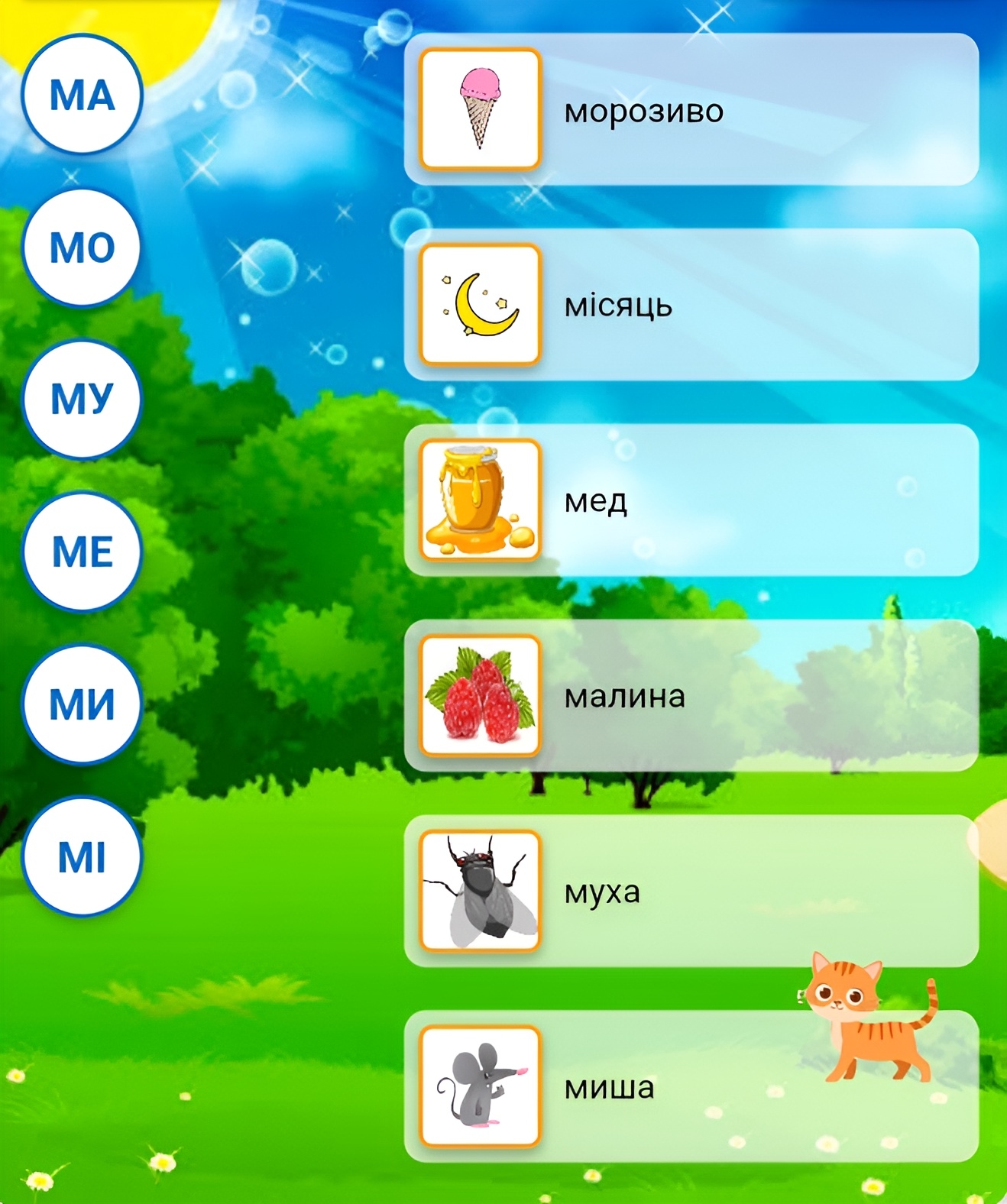1007x1204 pixels.
Task: Tap the місяць moon card
Action: click(691, 305)
